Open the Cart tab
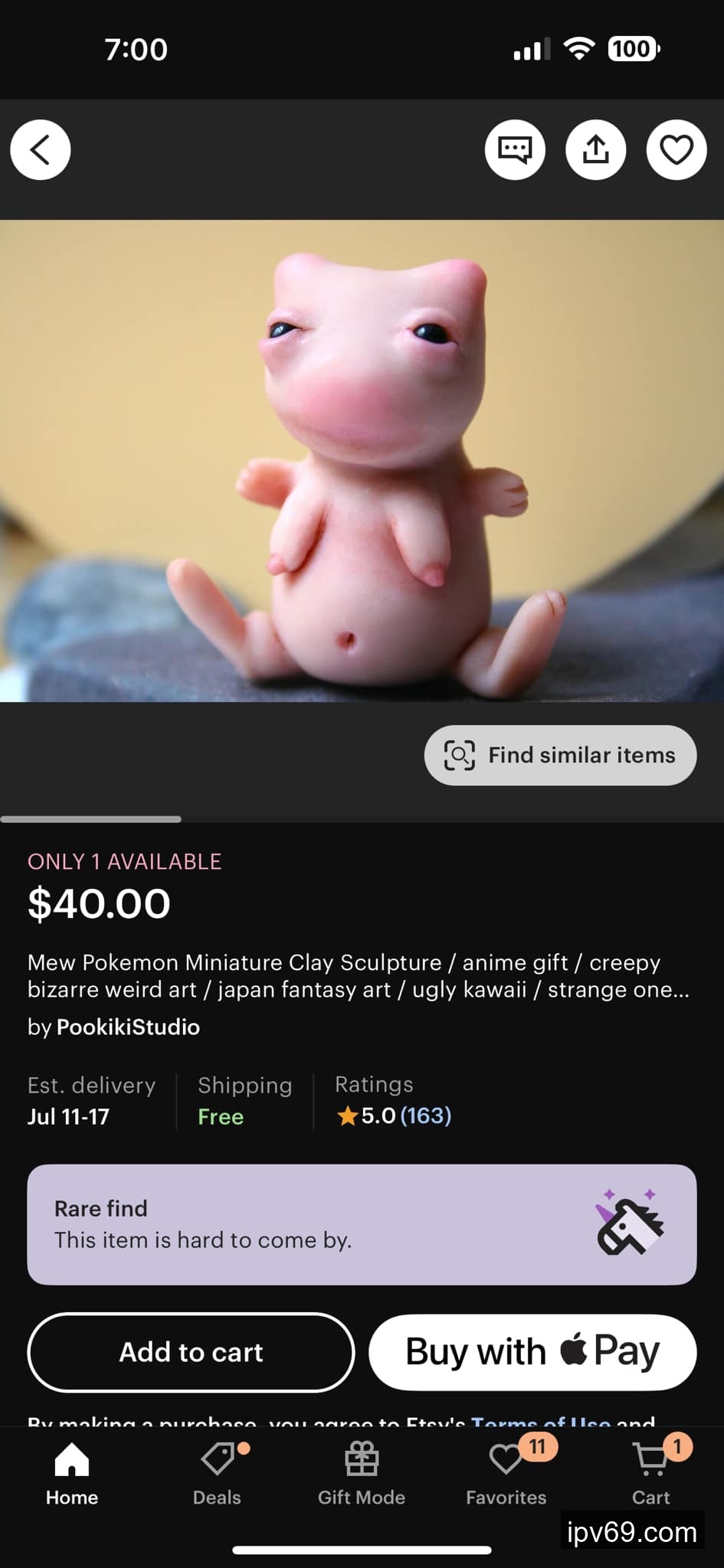Image resolution: width=724 pixels, height=1568 pixels. tap(650, 1475)
